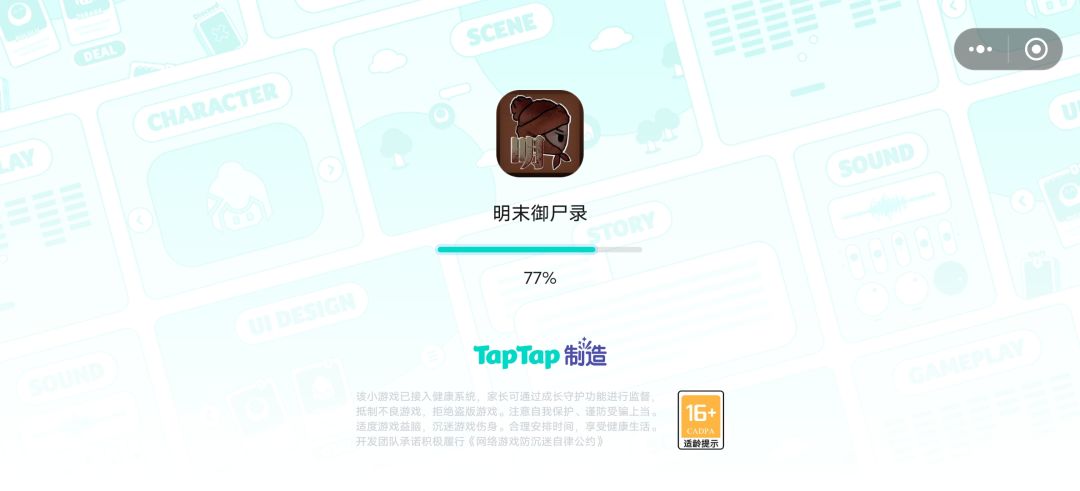Tap the 16+ age rating badge
The image size is (1080, 491).
[x=700, y=420]
